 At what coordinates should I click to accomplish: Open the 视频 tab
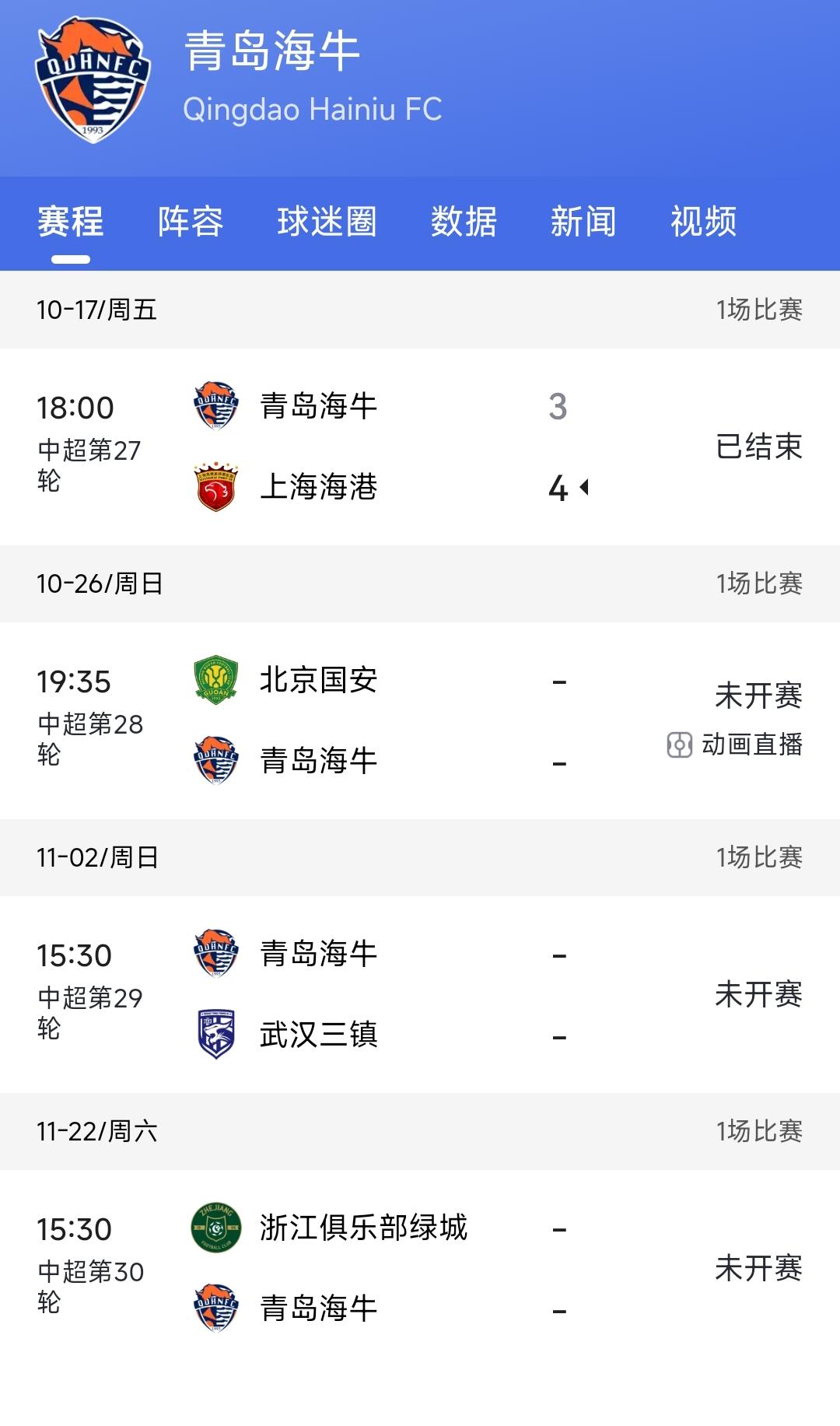pos(703,222)
